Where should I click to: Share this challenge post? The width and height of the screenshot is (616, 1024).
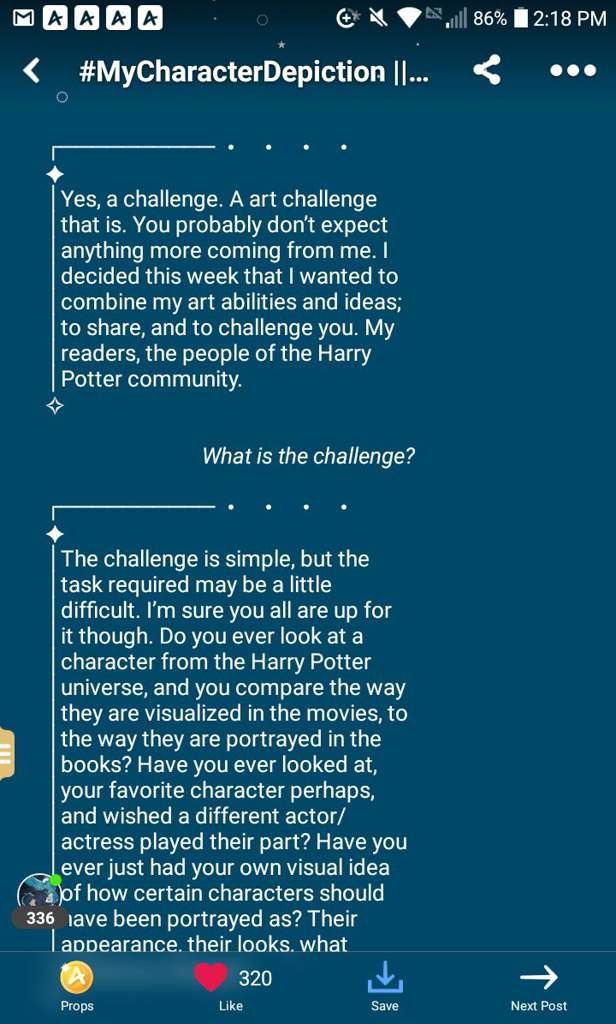(487, 71)
